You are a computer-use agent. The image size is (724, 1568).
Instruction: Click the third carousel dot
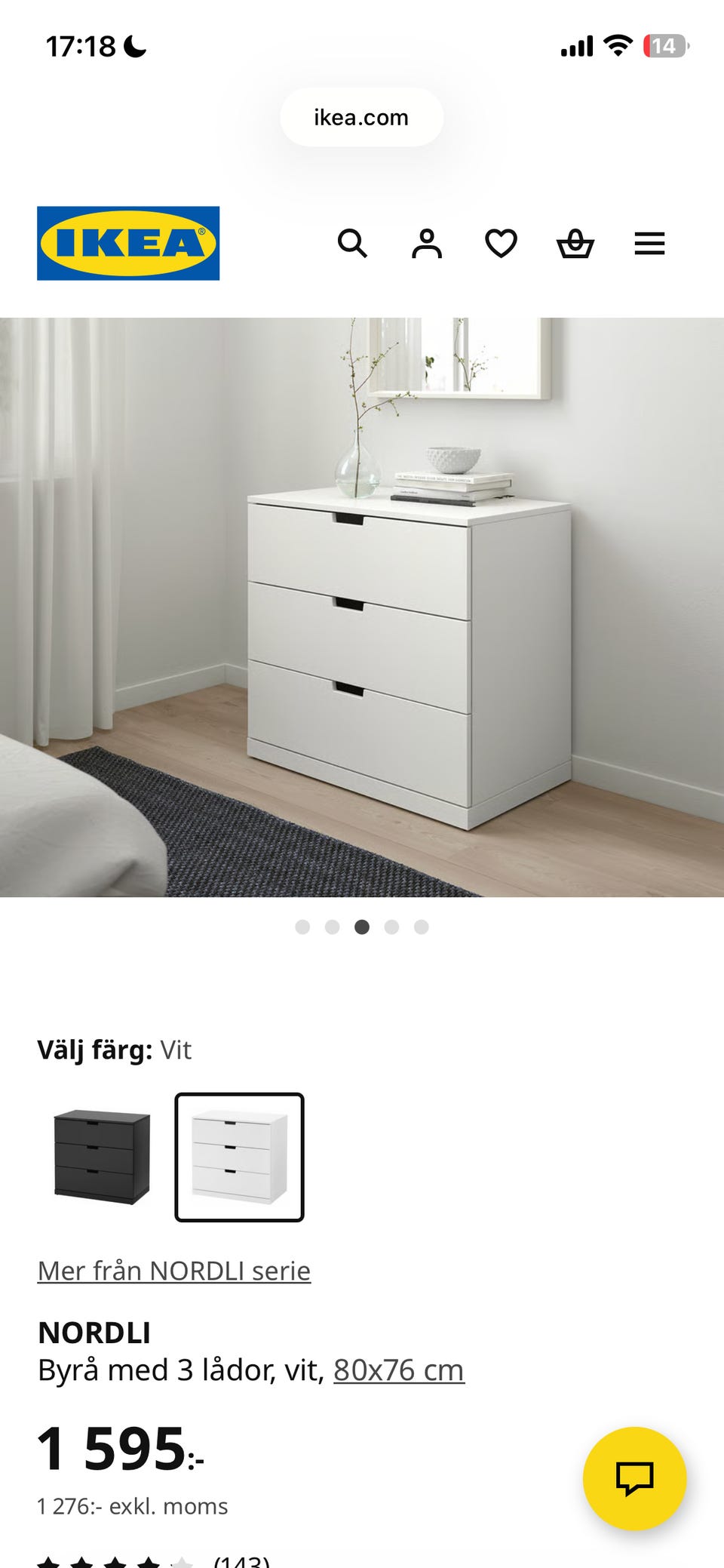pyautogui.click(x=362, y=926)
